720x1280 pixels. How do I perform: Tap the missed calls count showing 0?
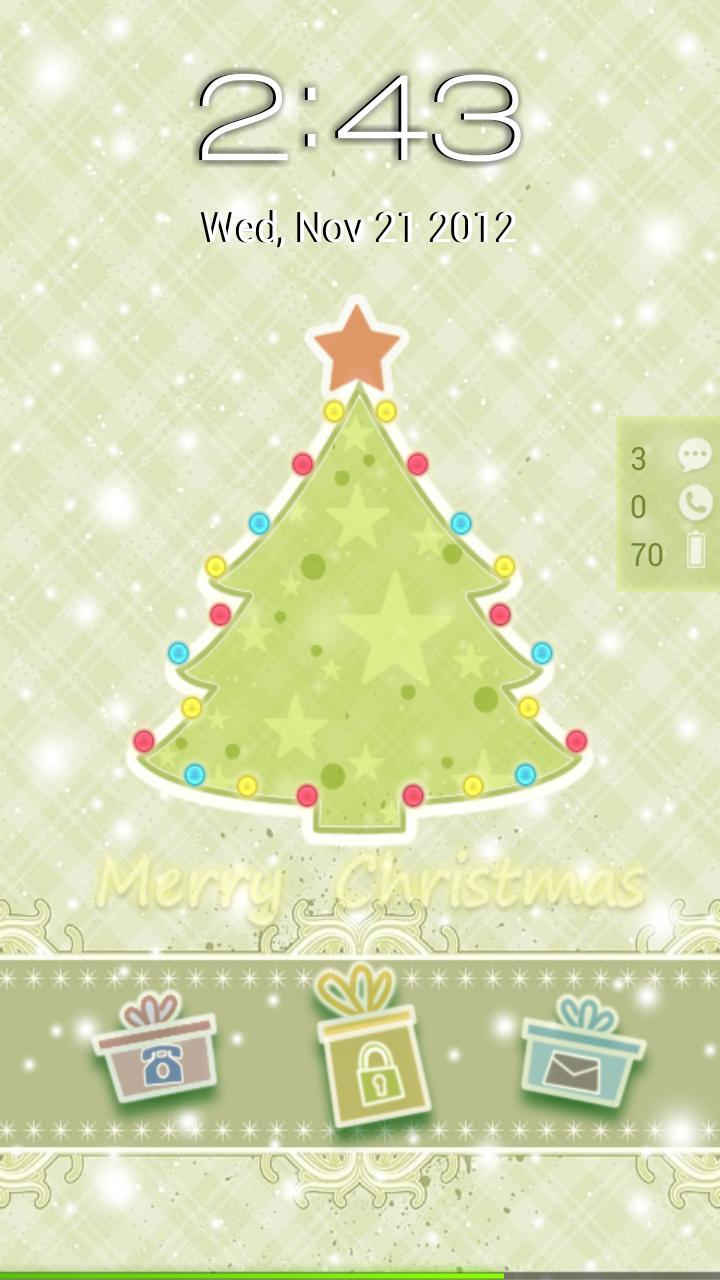point(638,505)
